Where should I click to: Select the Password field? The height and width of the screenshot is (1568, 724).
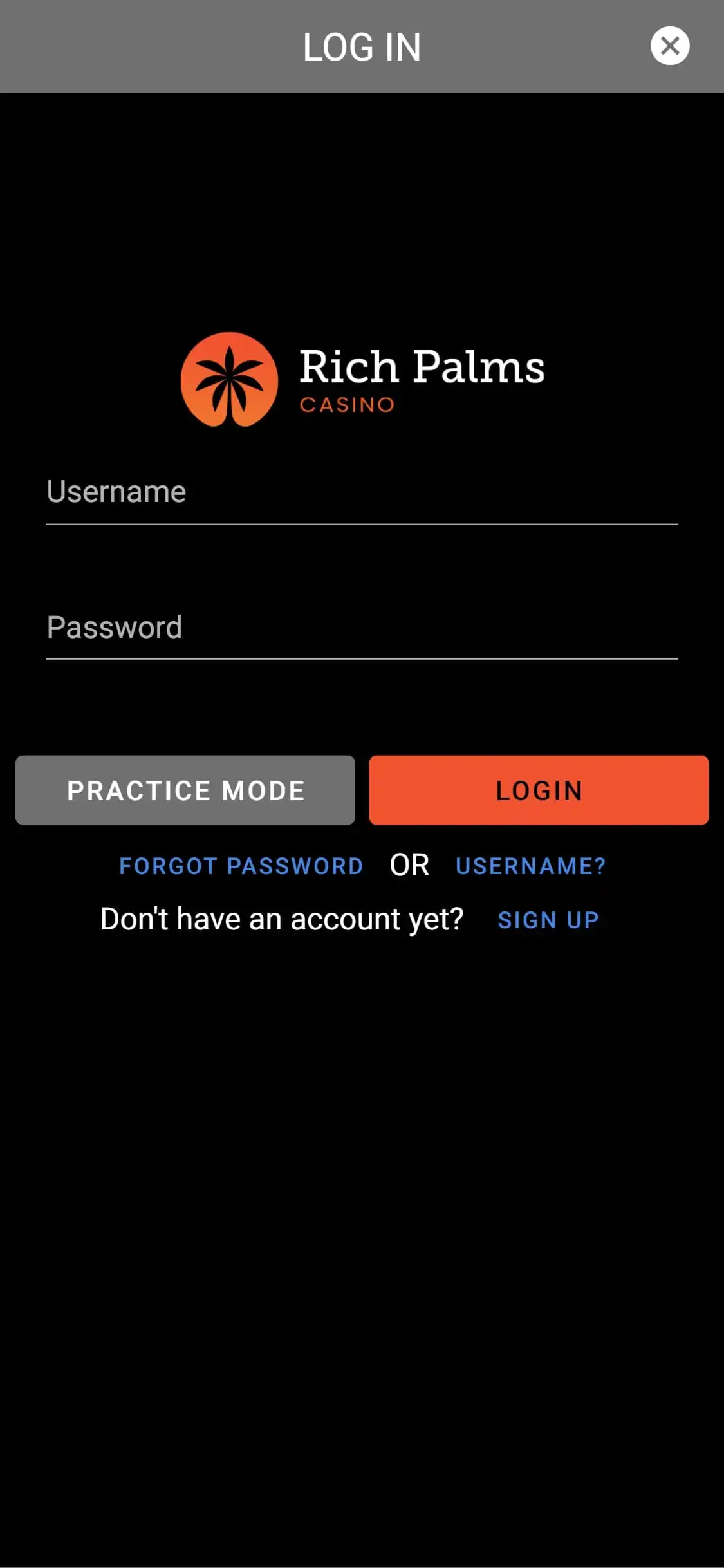[x=362, y=629]
